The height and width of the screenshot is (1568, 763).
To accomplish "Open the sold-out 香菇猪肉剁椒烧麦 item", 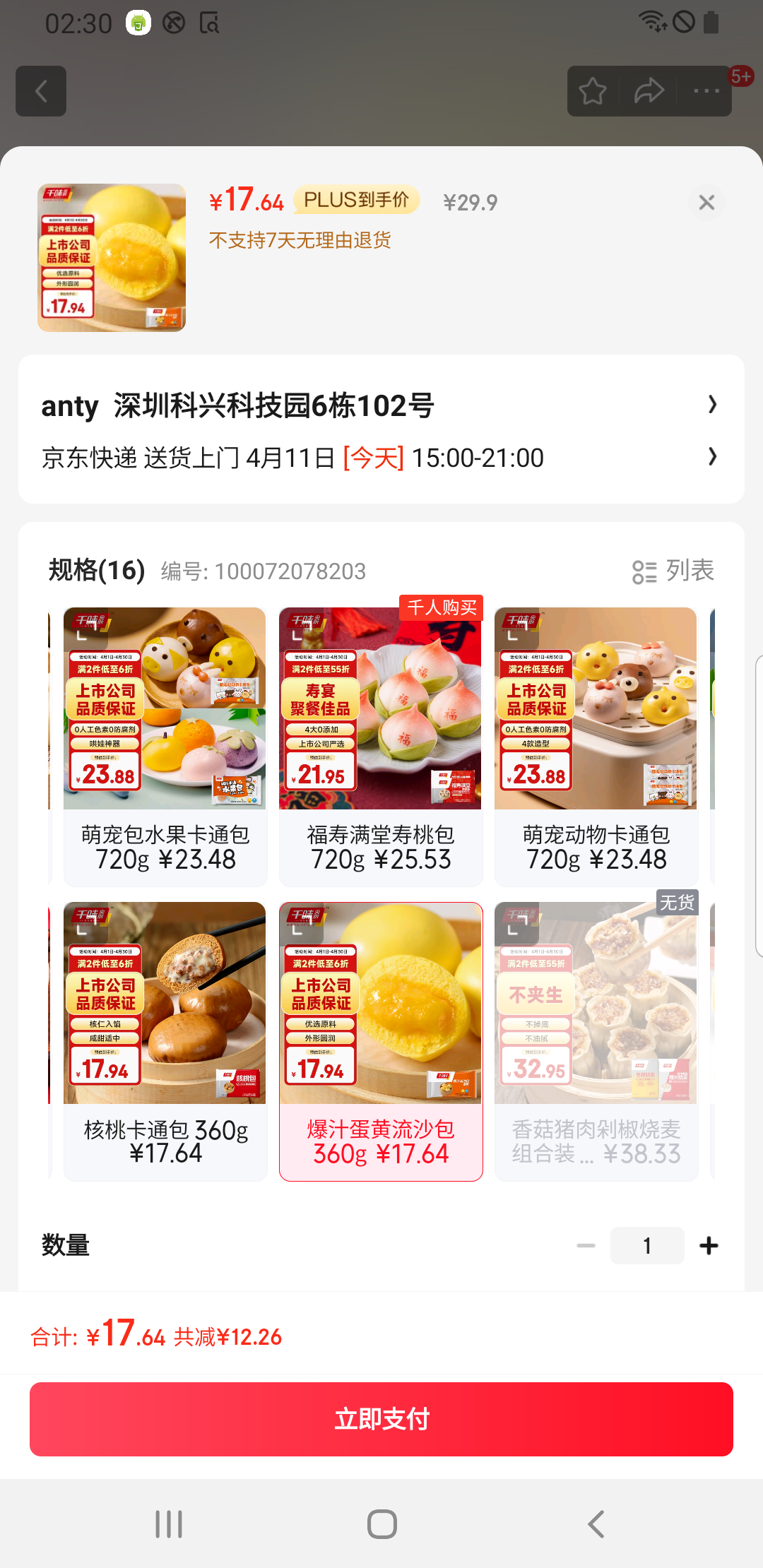I will (x=596, y=1038).
